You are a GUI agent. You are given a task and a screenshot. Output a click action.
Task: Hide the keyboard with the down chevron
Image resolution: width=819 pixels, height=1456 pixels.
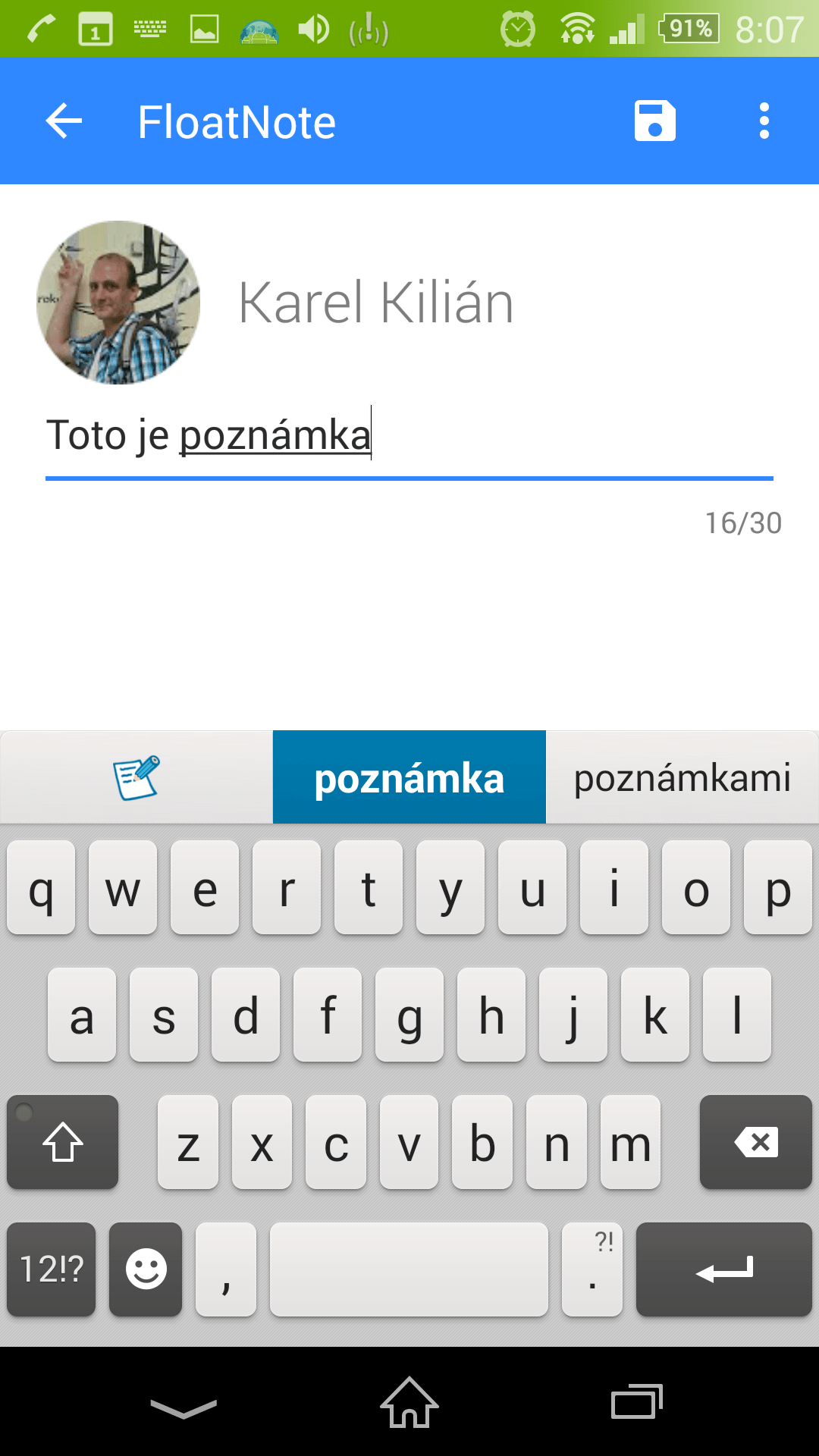point(184,1407)
